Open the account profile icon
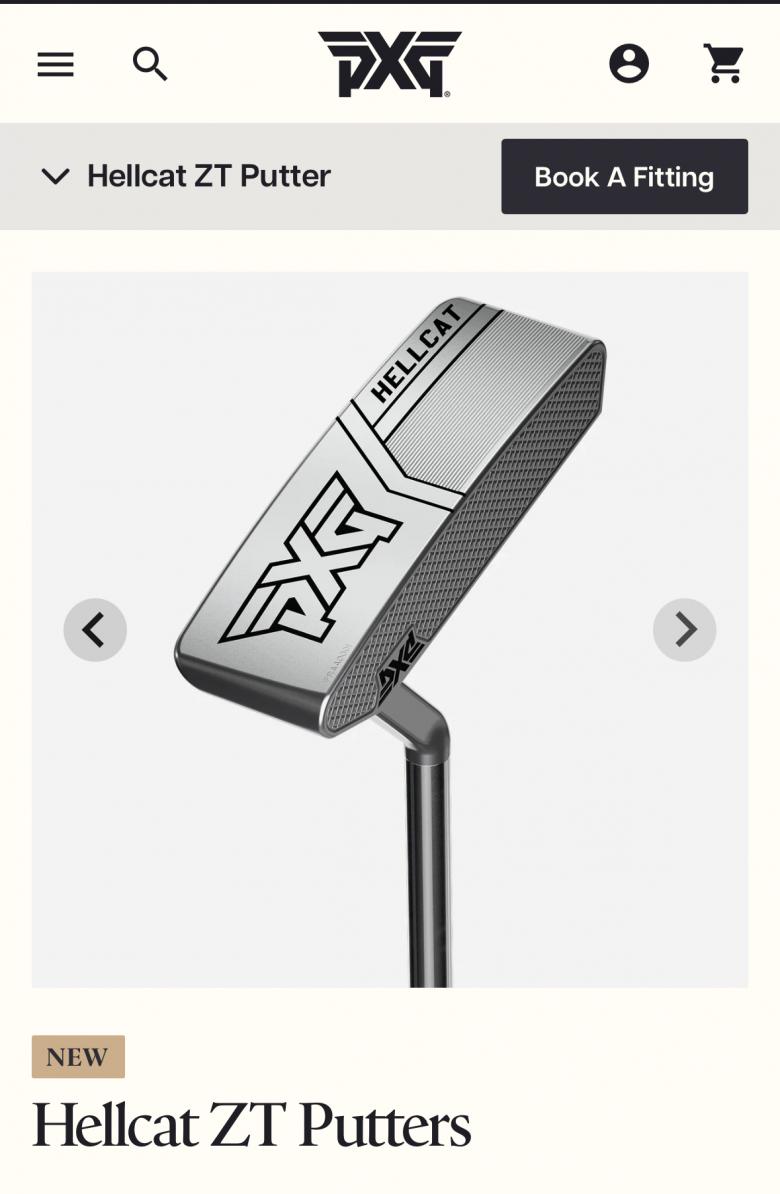Viewport: 780px width, 1194px height. (629, 65)
